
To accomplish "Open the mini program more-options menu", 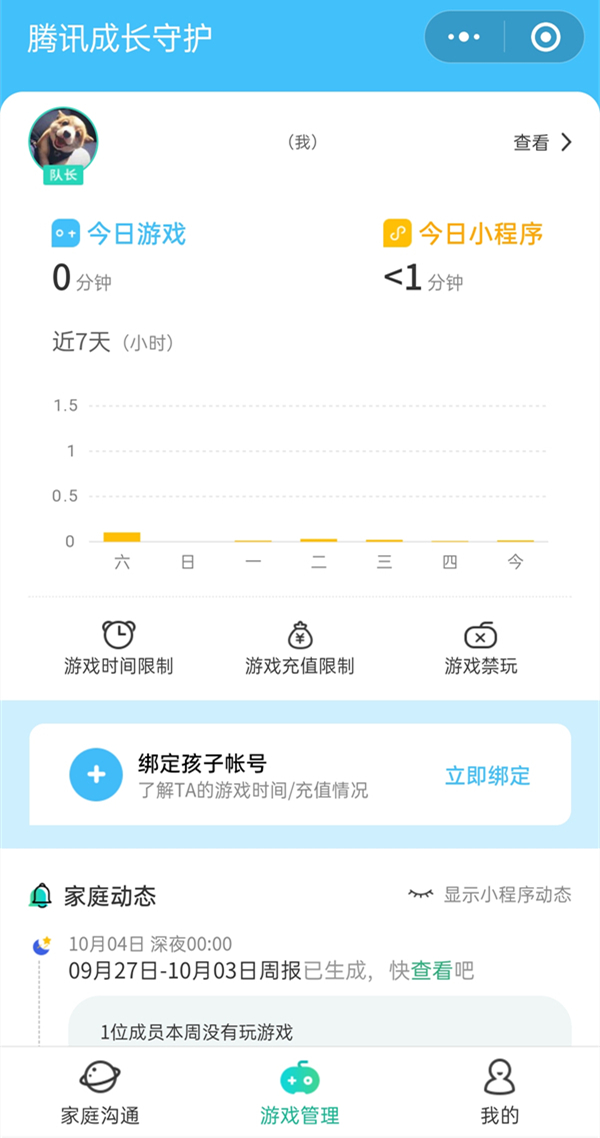I will [x=464, y=38].
